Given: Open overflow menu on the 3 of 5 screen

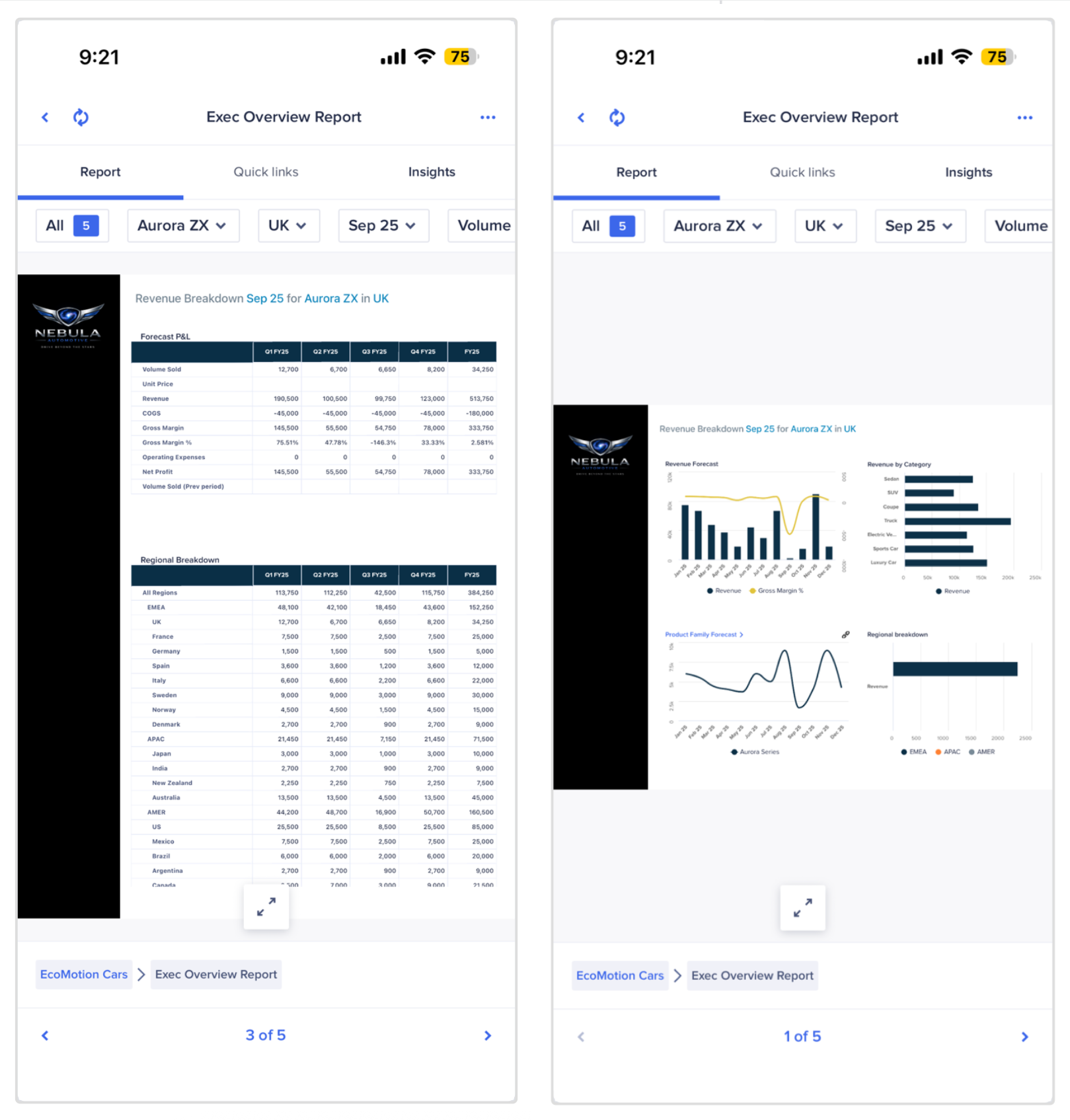Looking at the screenshot, I should click(487, 118).
